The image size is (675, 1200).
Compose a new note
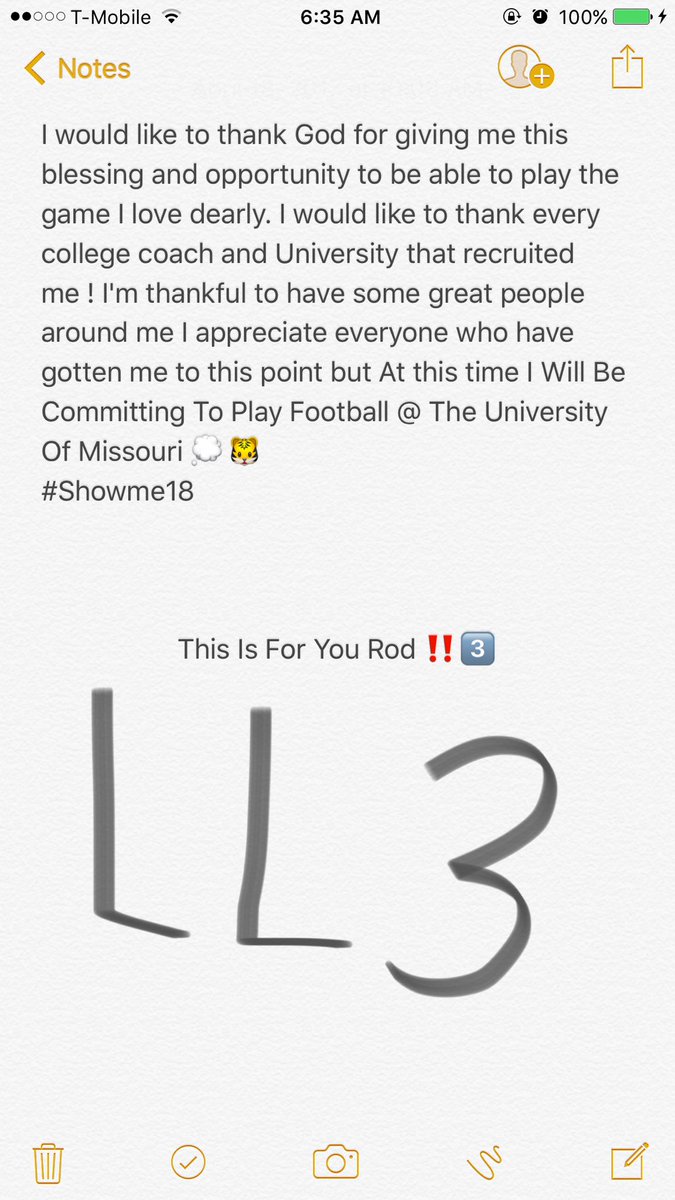point(630,1161)
